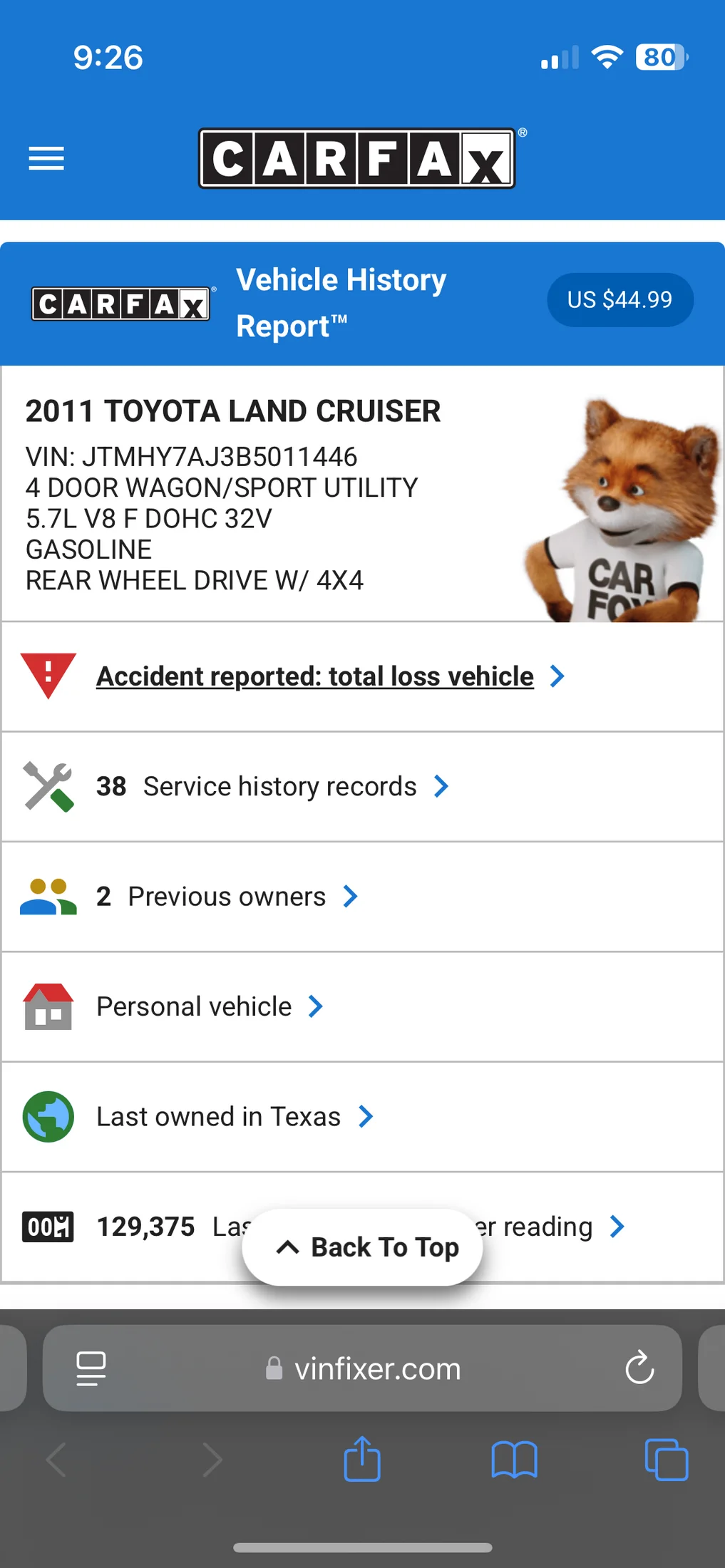Image resolution: width=725 pixels, height=1568 pixels.
Task: Tap the Back To Top button
Action: (362, 1247)
